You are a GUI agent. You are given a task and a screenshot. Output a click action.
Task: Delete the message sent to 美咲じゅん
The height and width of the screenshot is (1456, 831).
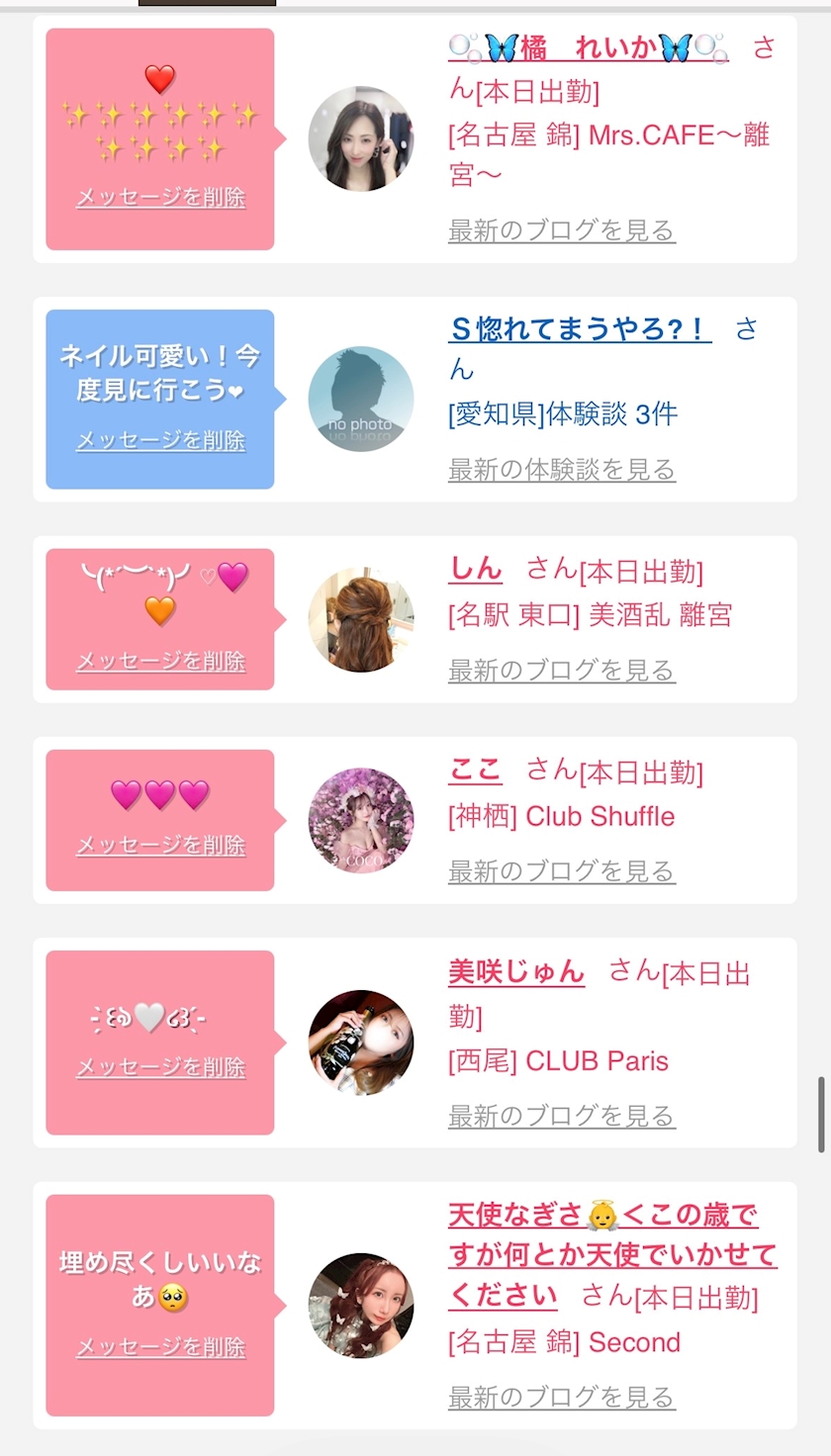click(x=160, y=1067)
